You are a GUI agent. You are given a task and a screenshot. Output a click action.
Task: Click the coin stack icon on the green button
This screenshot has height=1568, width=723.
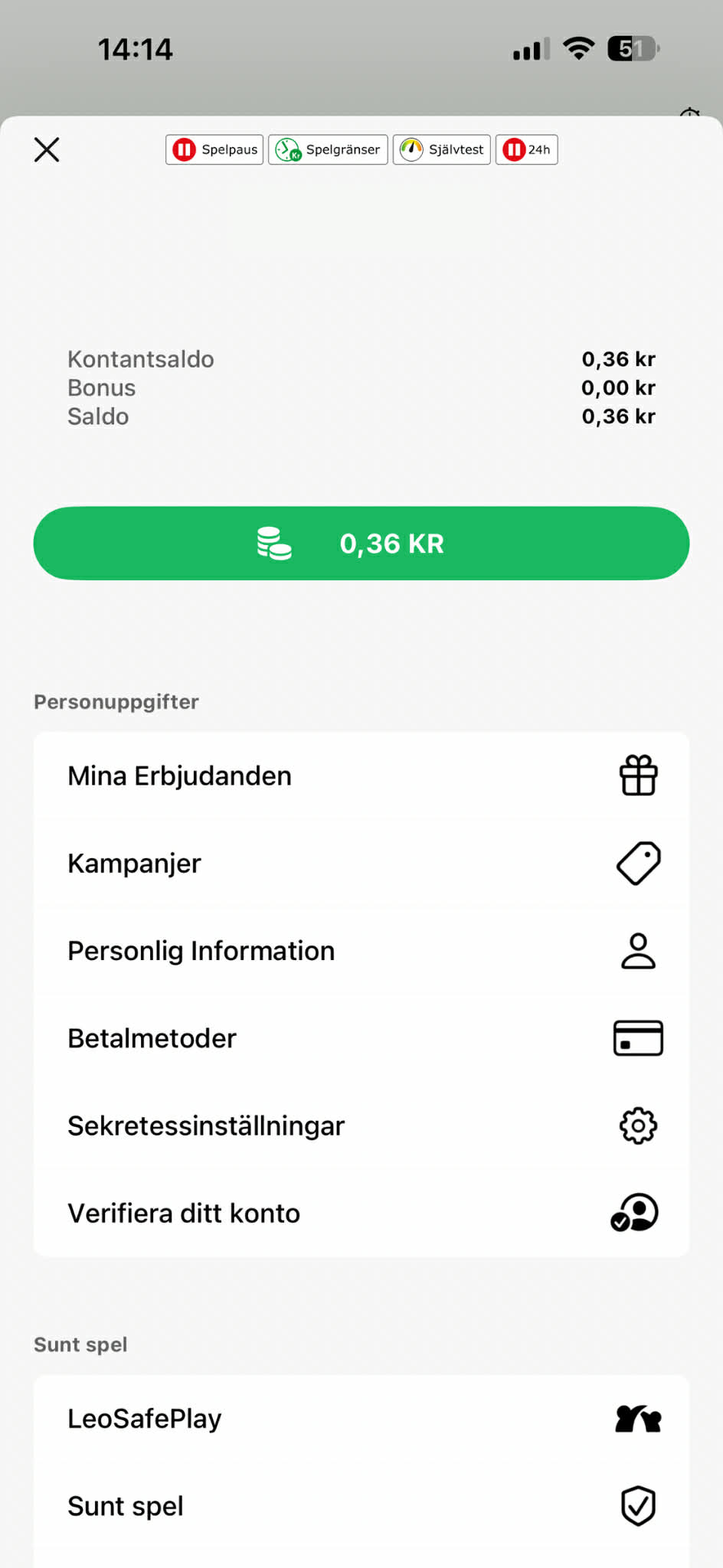coord(273,543)
